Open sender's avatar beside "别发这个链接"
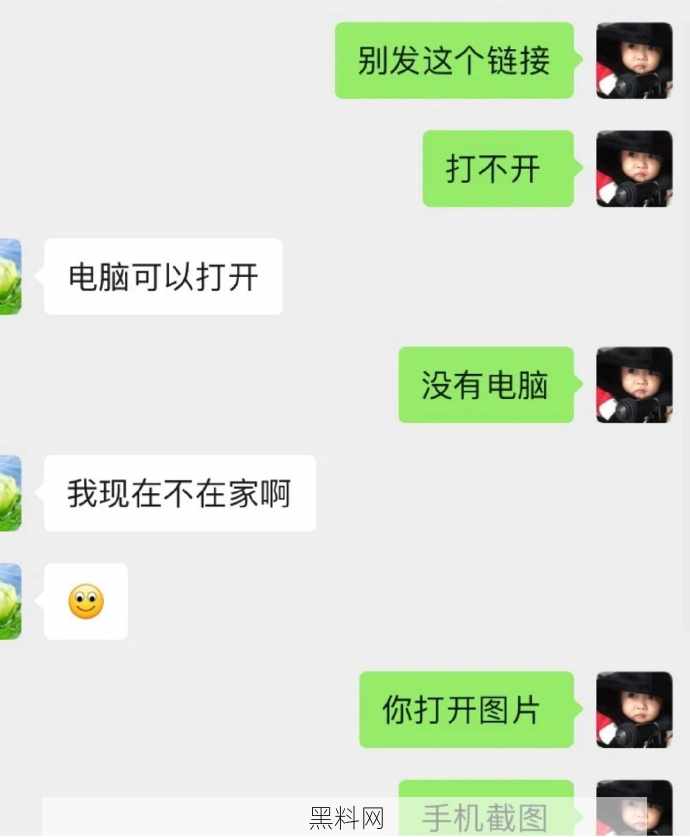Viewport: 690px width, 837px height. [x=634, y=61]
